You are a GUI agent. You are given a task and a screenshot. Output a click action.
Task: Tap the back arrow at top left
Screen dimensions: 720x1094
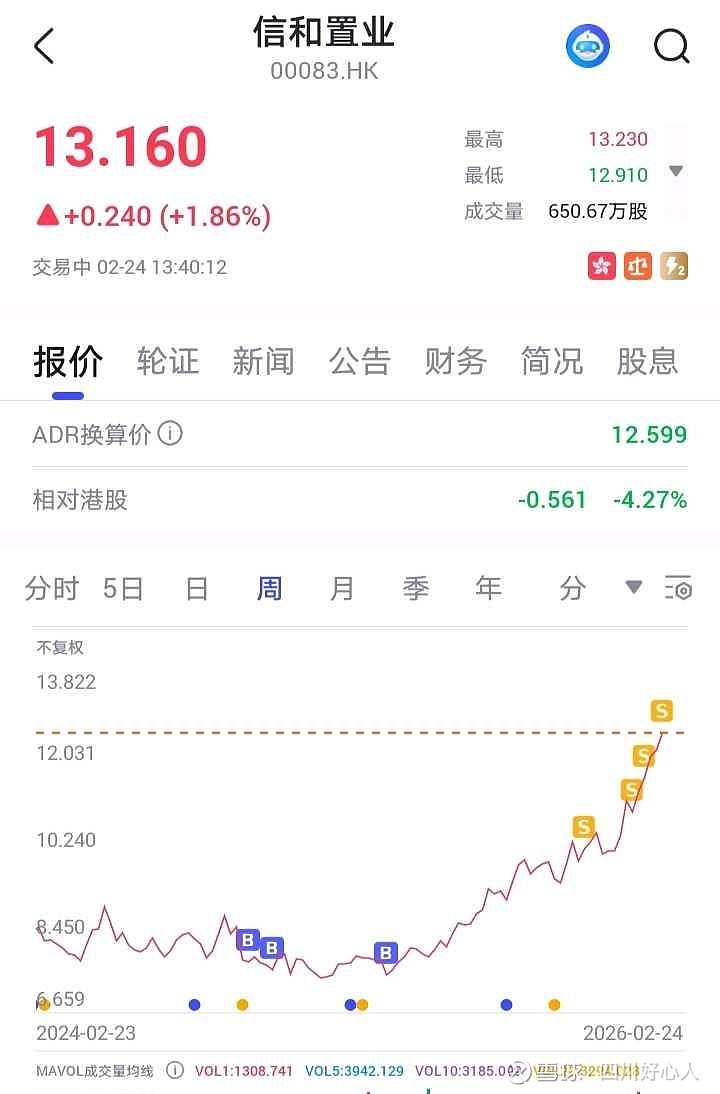pyautogui.click(x=42, y=45)
